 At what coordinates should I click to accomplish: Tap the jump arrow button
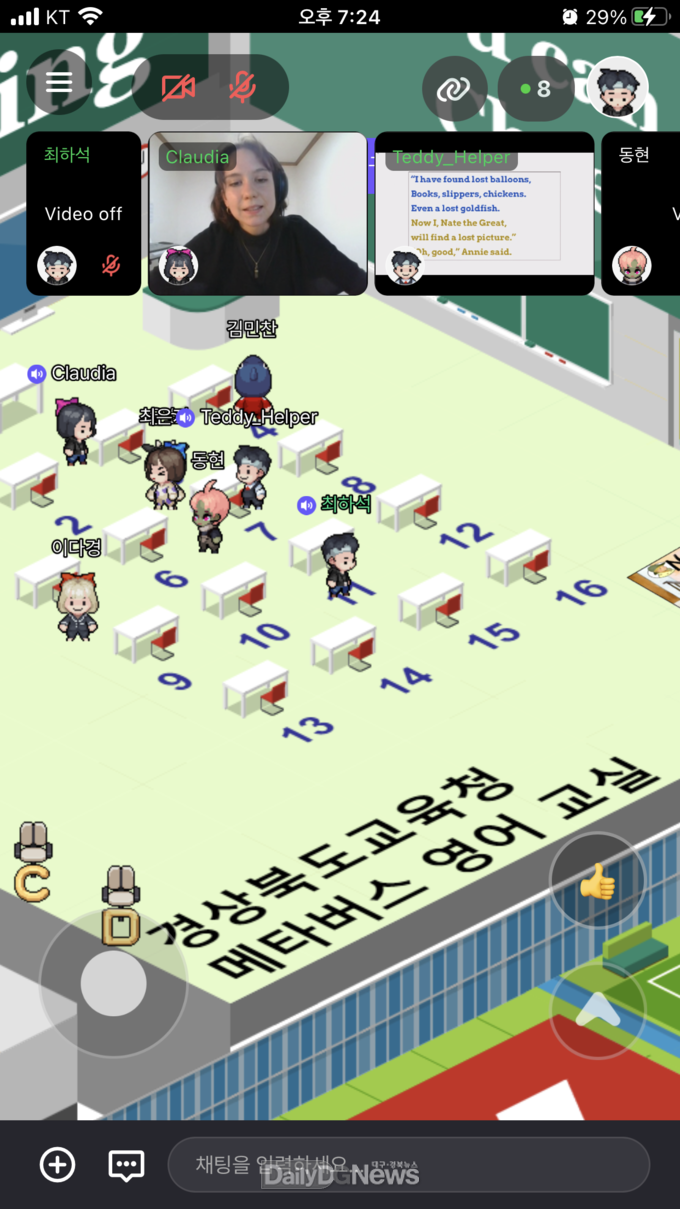pyautogui.click(x=598, y=1011)
